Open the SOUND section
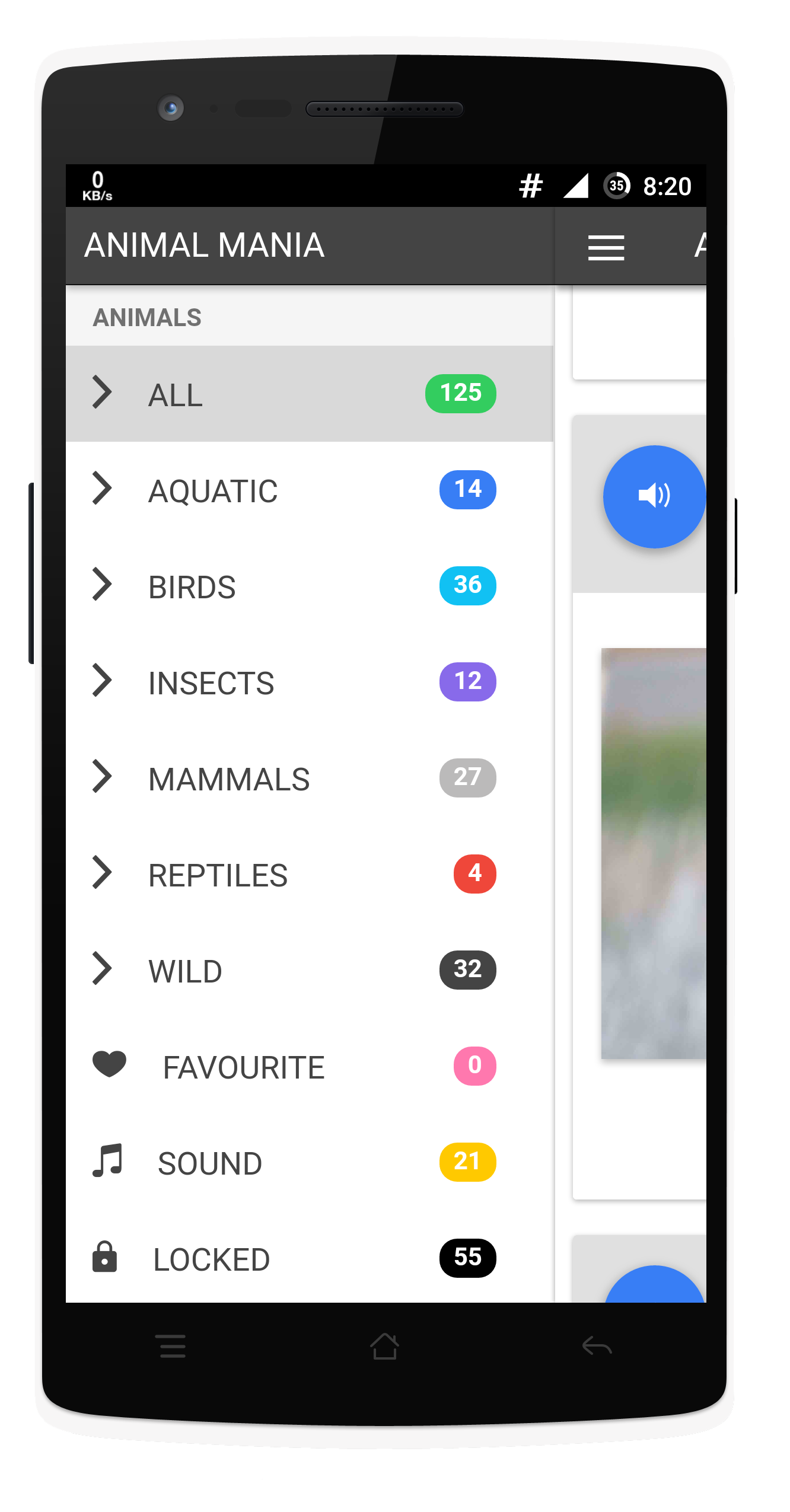Image resolution: width=790 pixels, height=1512 pixels. (x=310, y=1162)
